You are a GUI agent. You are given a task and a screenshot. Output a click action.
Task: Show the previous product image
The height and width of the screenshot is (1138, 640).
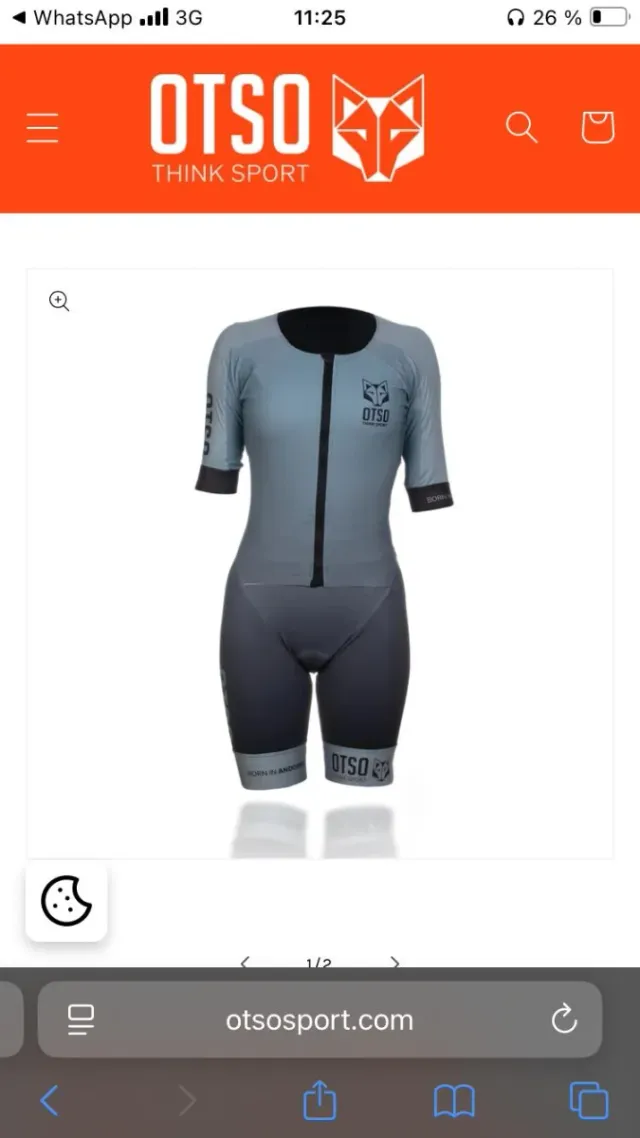tap(245, 962)
